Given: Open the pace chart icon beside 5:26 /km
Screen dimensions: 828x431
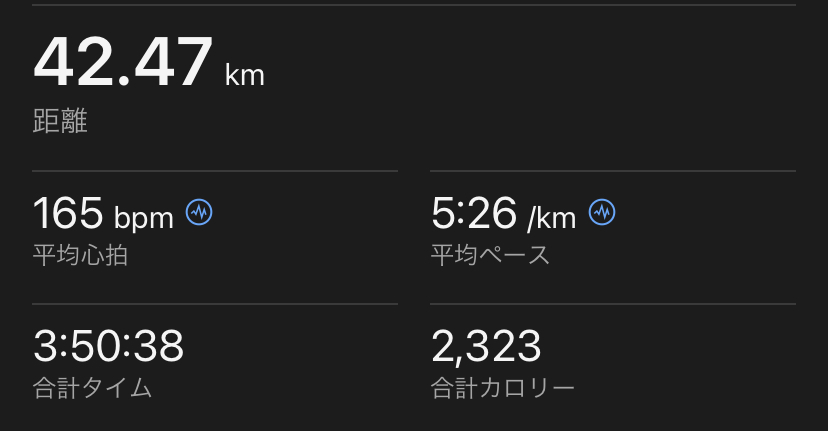Looking at the screenshot, I should (602, 213).
